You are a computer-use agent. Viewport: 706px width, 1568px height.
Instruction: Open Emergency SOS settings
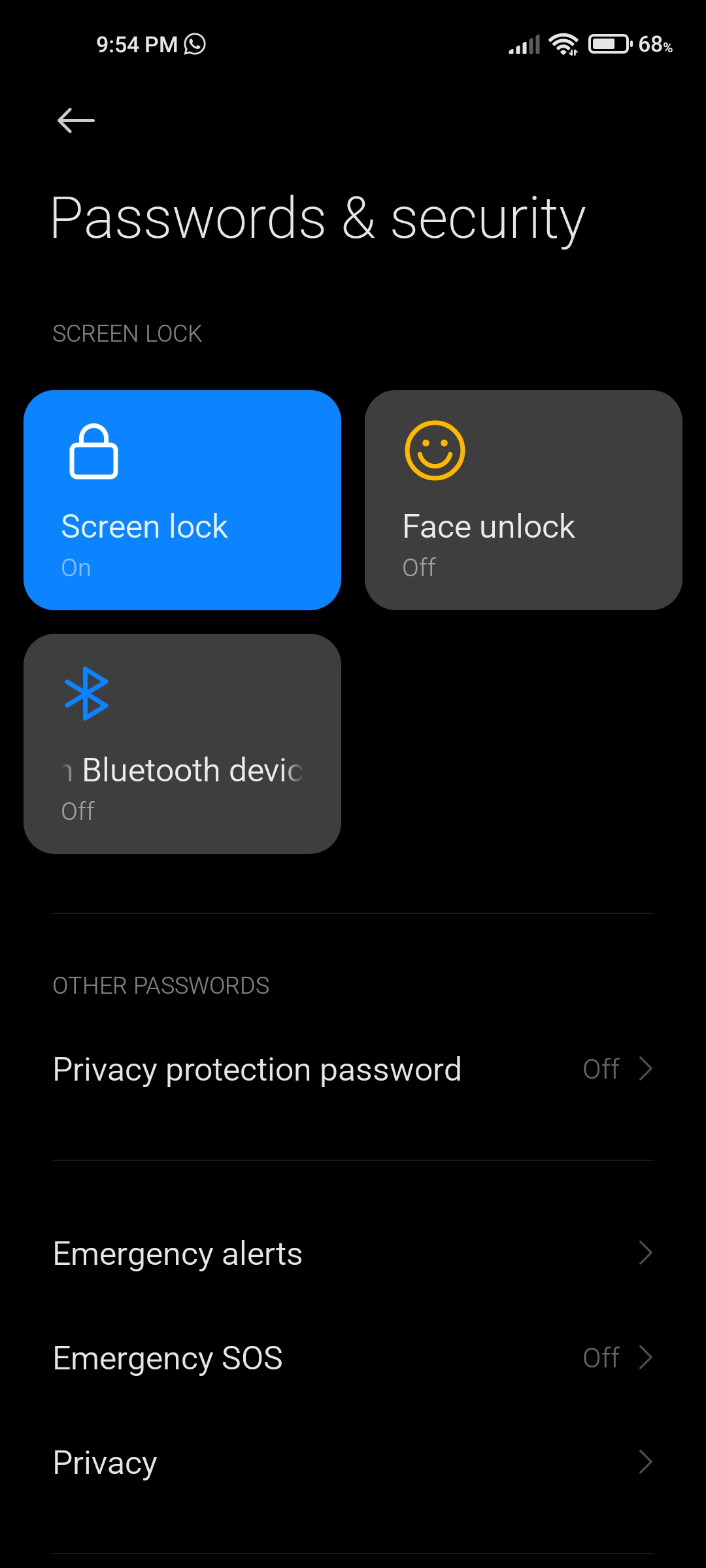pos(353,1358)
